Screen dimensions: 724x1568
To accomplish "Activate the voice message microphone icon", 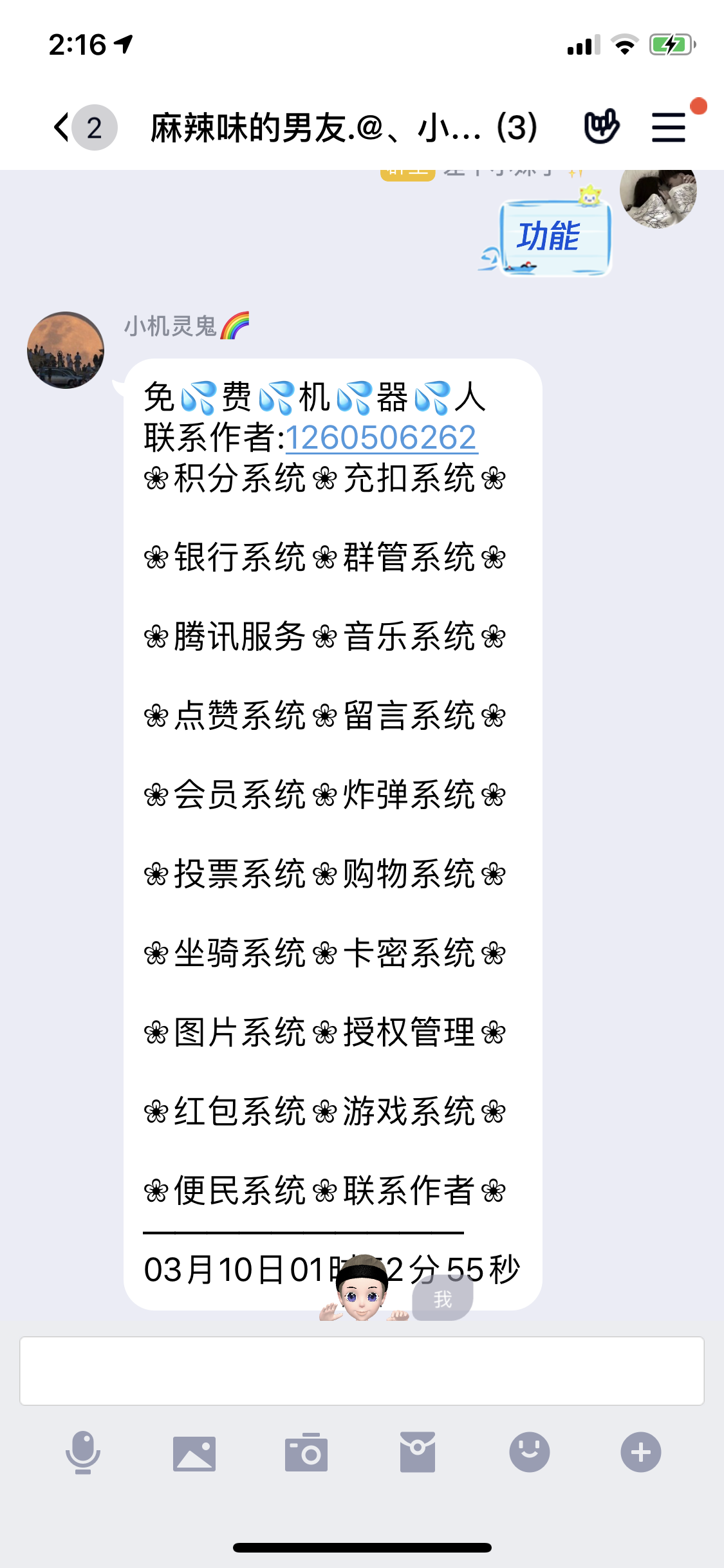I will pyautogui.click(x=82, y=1453).
